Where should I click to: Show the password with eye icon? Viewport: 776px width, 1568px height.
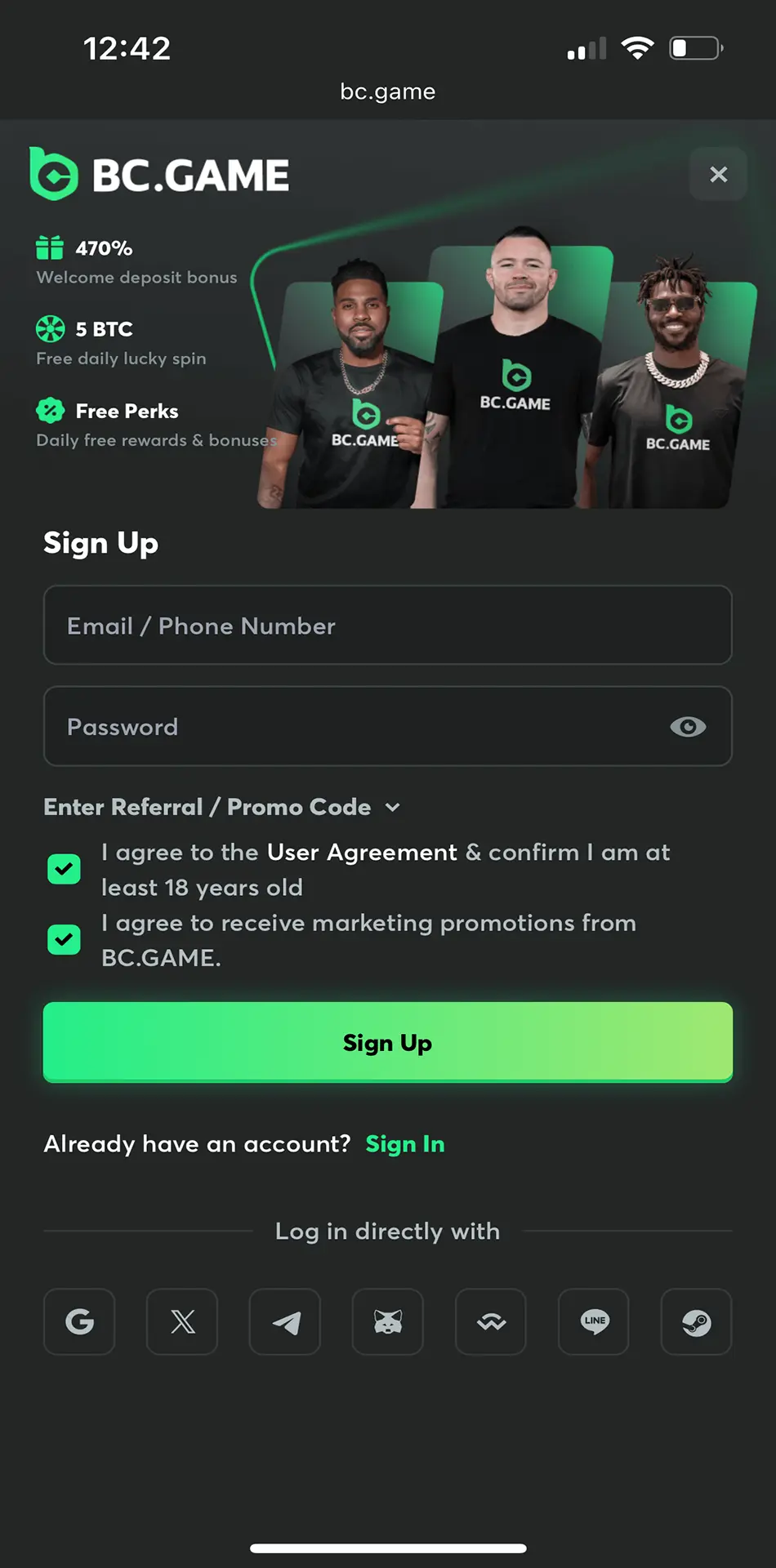pyautogui.click(x=688, y=727)
